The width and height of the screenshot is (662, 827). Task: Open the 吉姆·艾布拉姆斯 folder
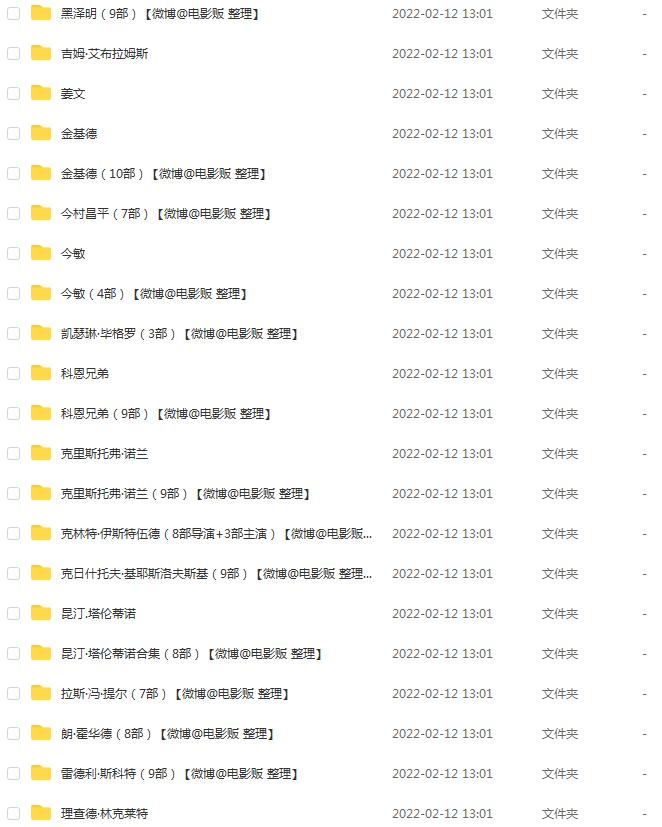point(104,54)
